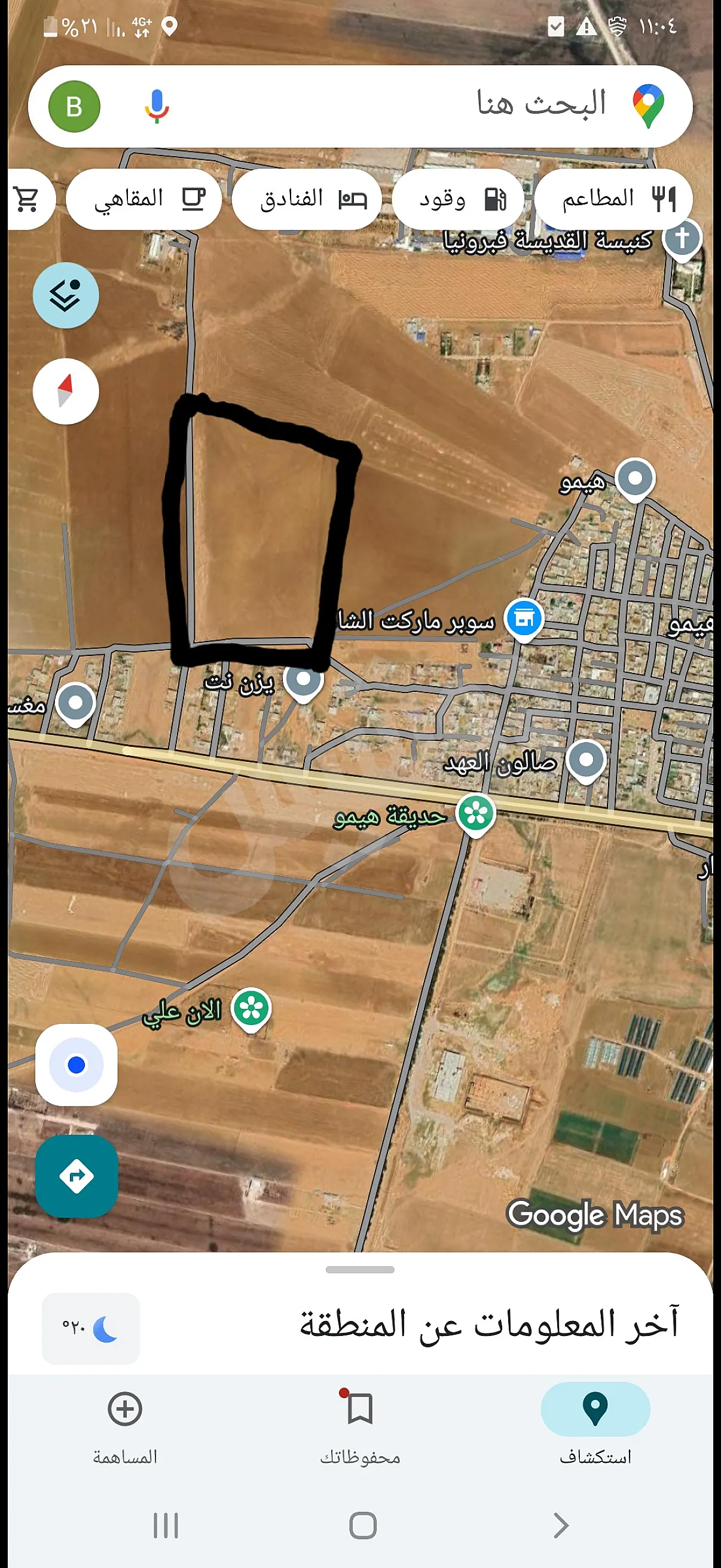Open the الان علي park pin
This screenshot has height=1568, width=721.
(x=250, y=1009)
